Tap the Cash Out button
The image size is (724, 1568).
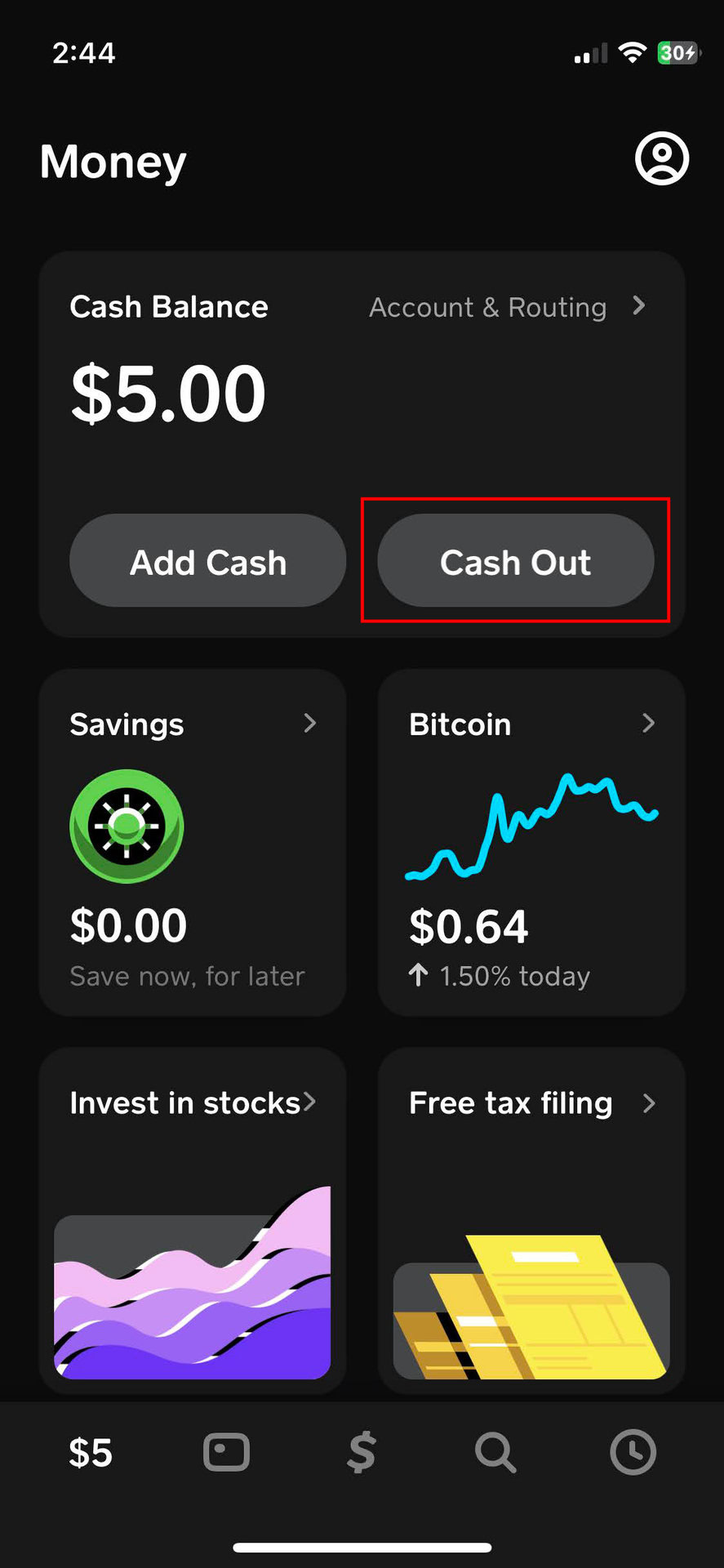516,561
